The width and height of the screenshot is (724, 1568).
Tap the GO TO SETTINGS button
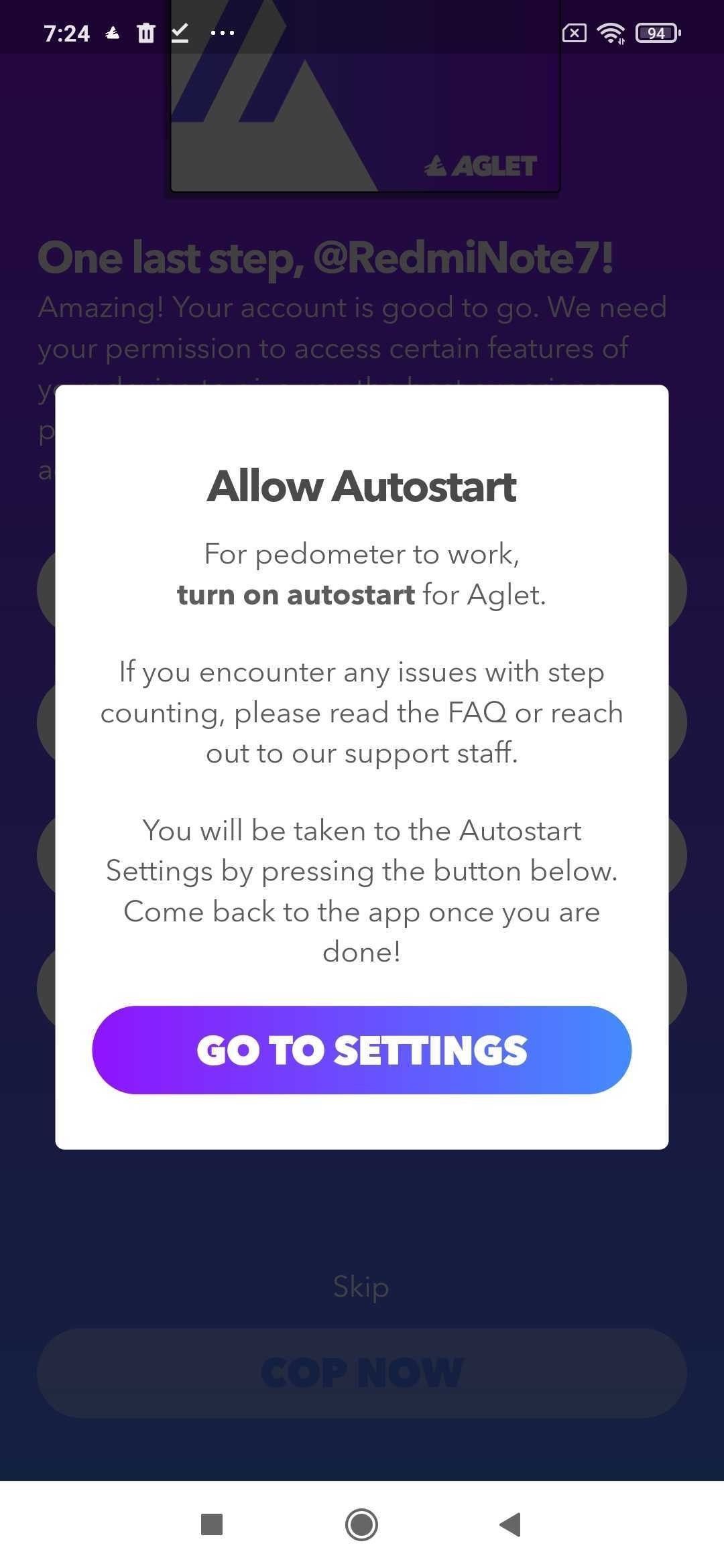[361, 1049]
